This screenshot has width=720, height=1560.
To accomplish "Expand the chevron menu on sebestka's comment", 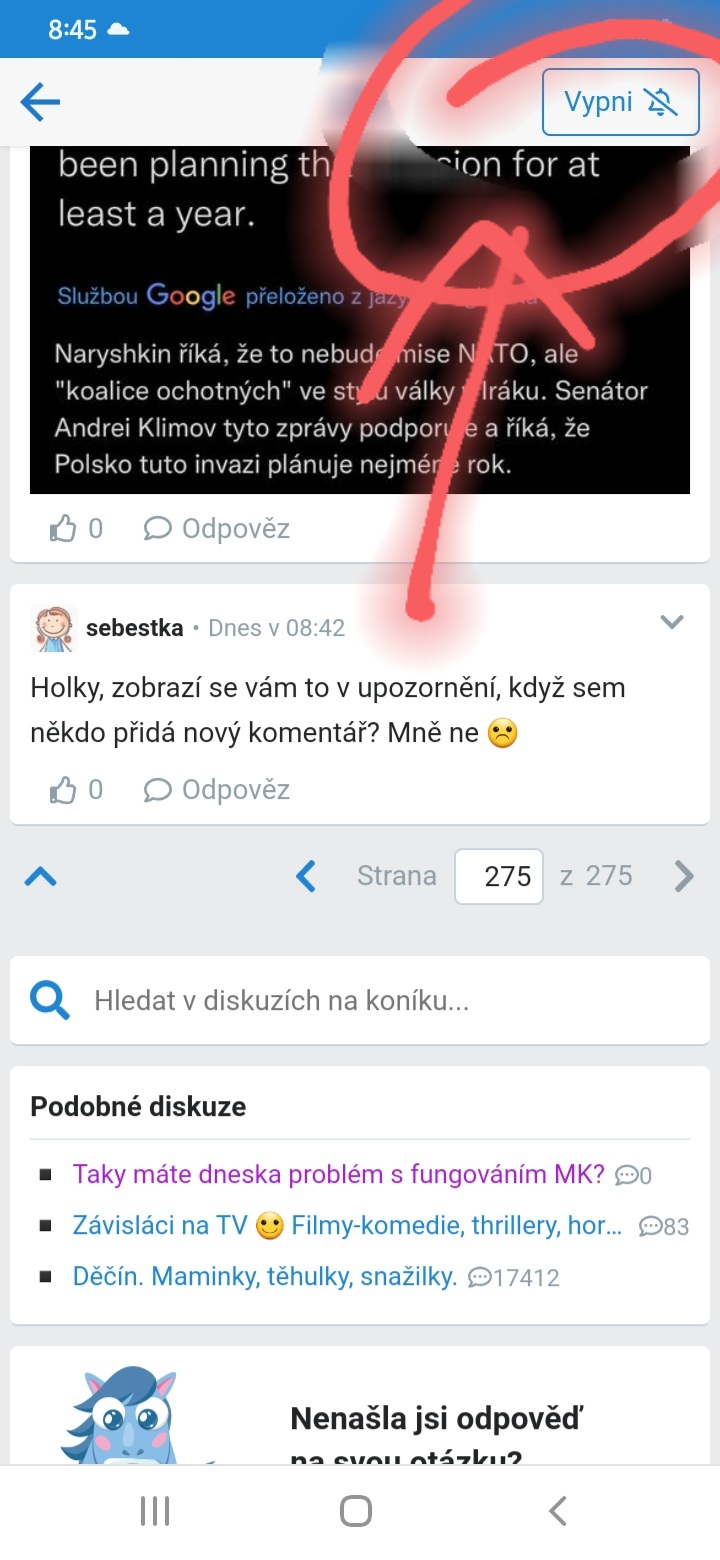I will pyautogui.click(x=672, y=623).
